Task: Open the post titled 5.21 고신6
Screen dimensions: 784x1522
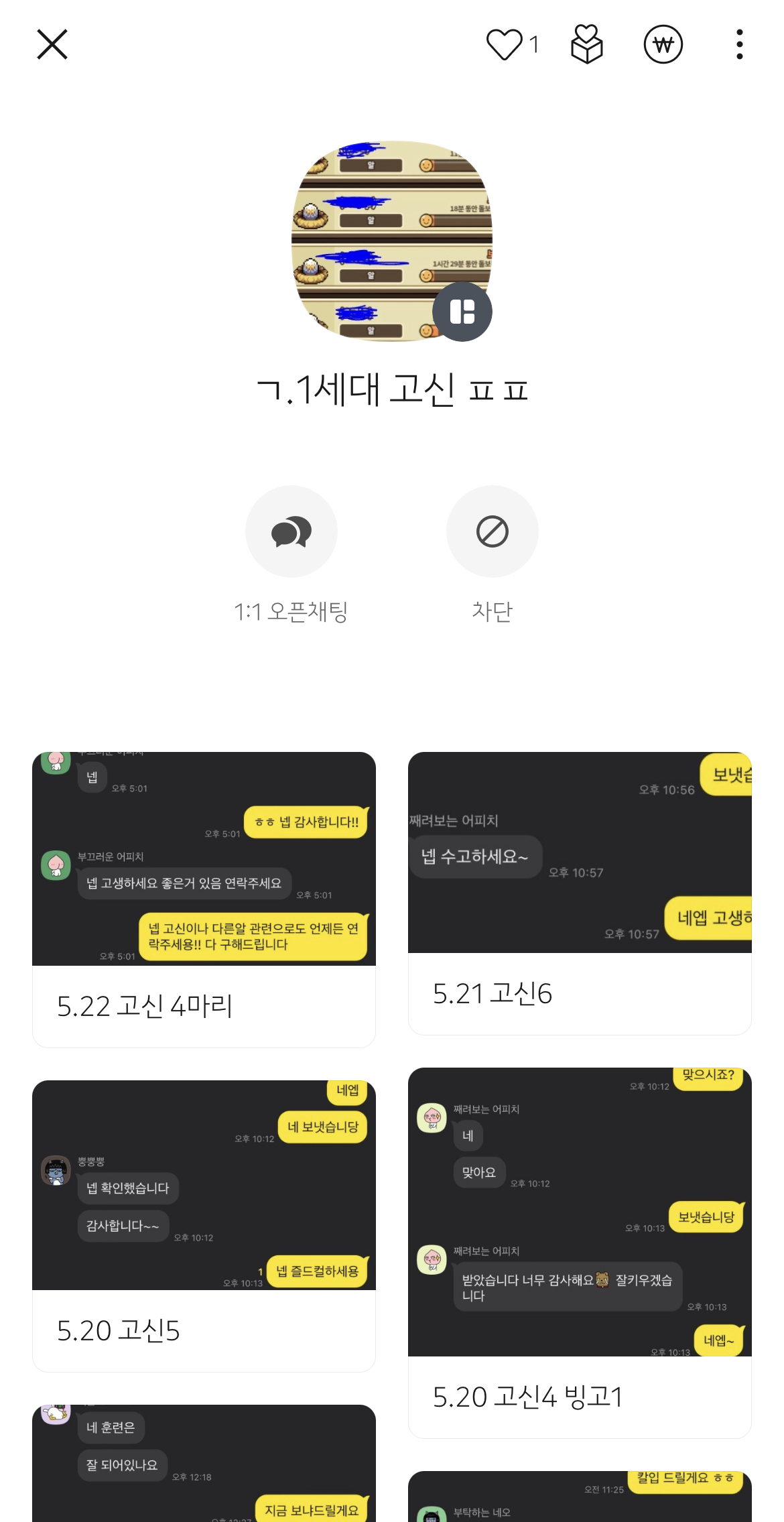Action: tap(580, 891)
